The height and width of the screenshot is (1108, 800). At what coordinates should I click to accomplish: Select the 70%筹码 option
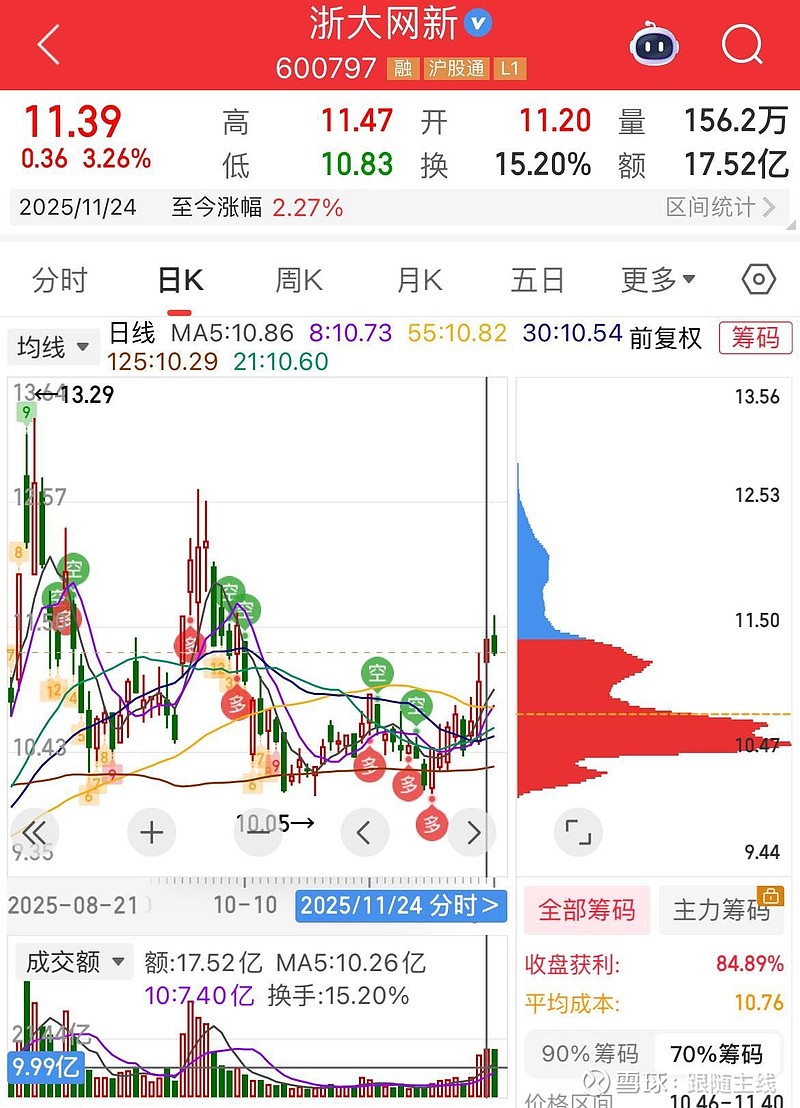[x=722, y=1055]
